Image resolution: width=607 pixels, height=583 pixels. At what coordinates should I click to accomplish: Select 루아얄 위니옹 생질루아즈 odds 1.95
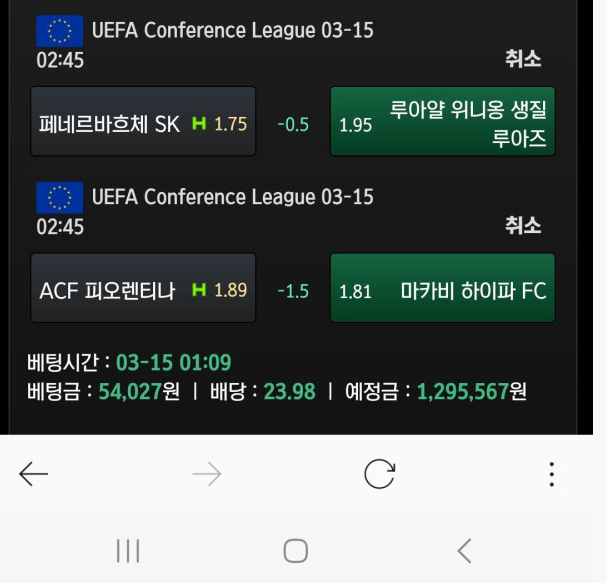coord(442,122)
